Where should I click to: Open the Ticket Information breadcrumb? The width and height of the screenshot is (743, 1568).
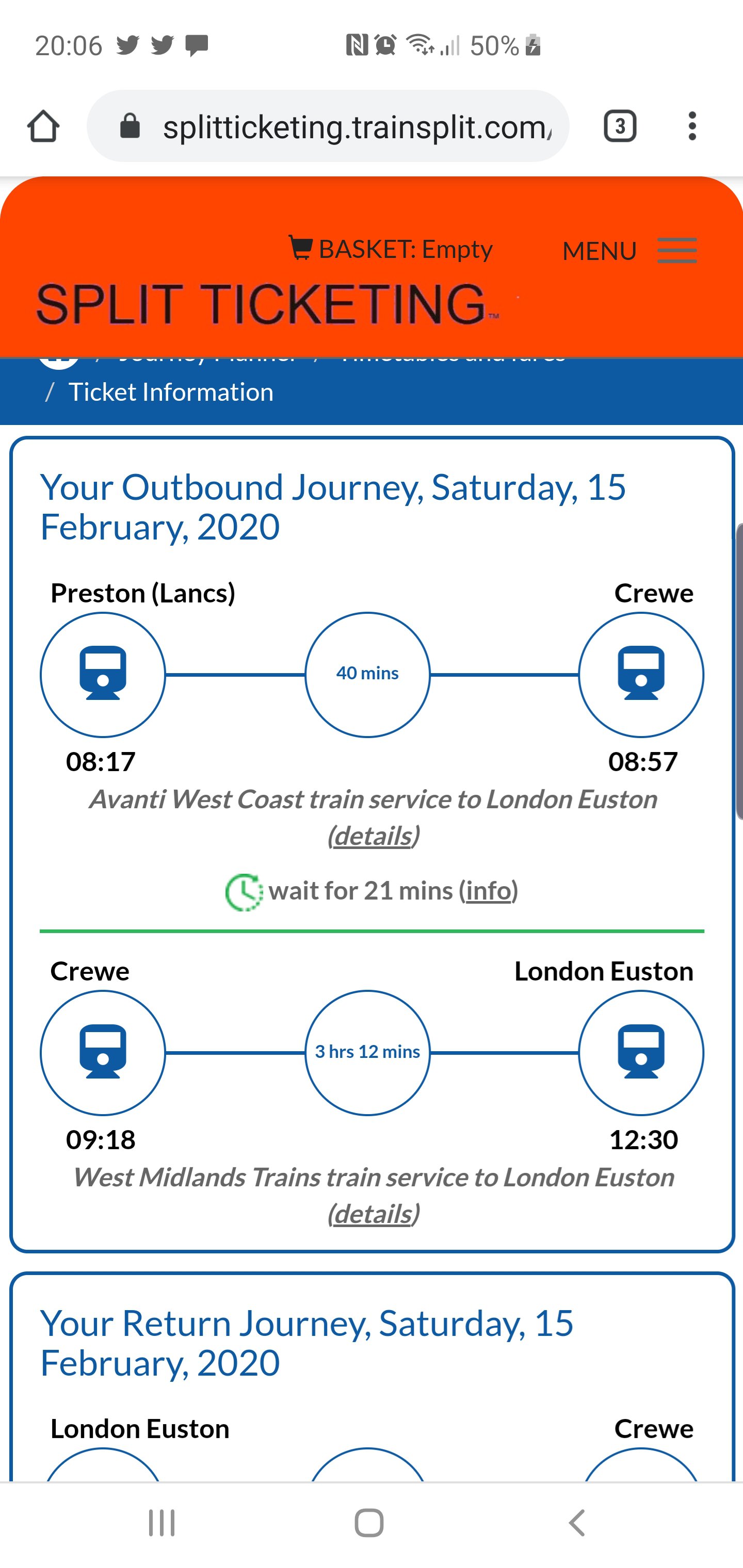[170, 392]
